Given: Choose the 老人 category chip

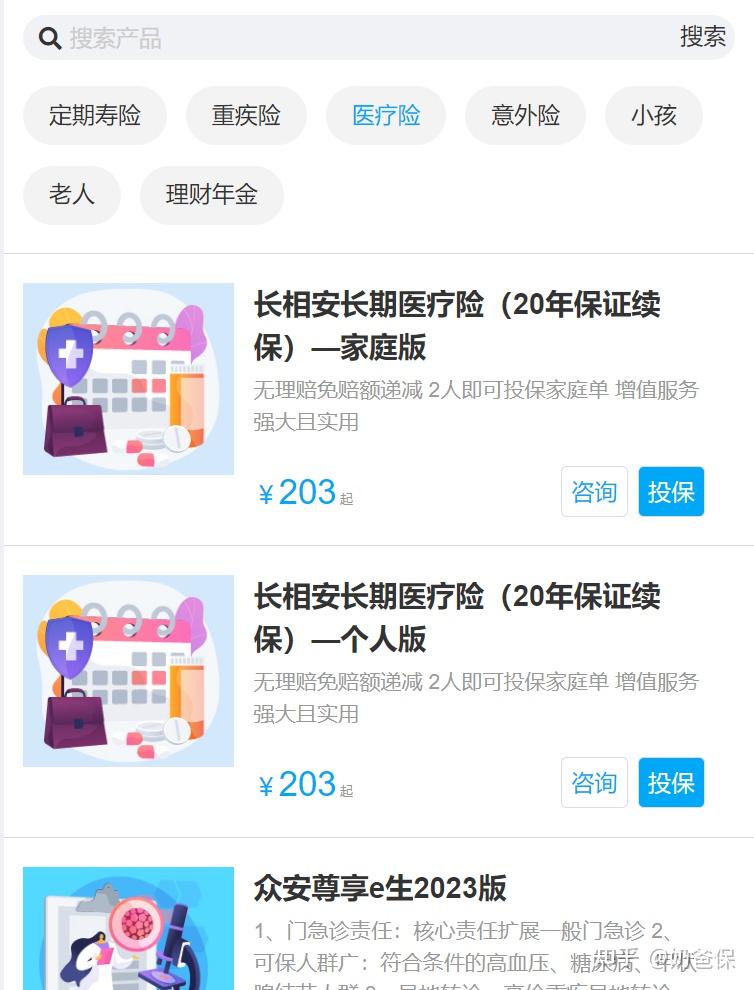Looking at the screenshot, I should [72, 195].
